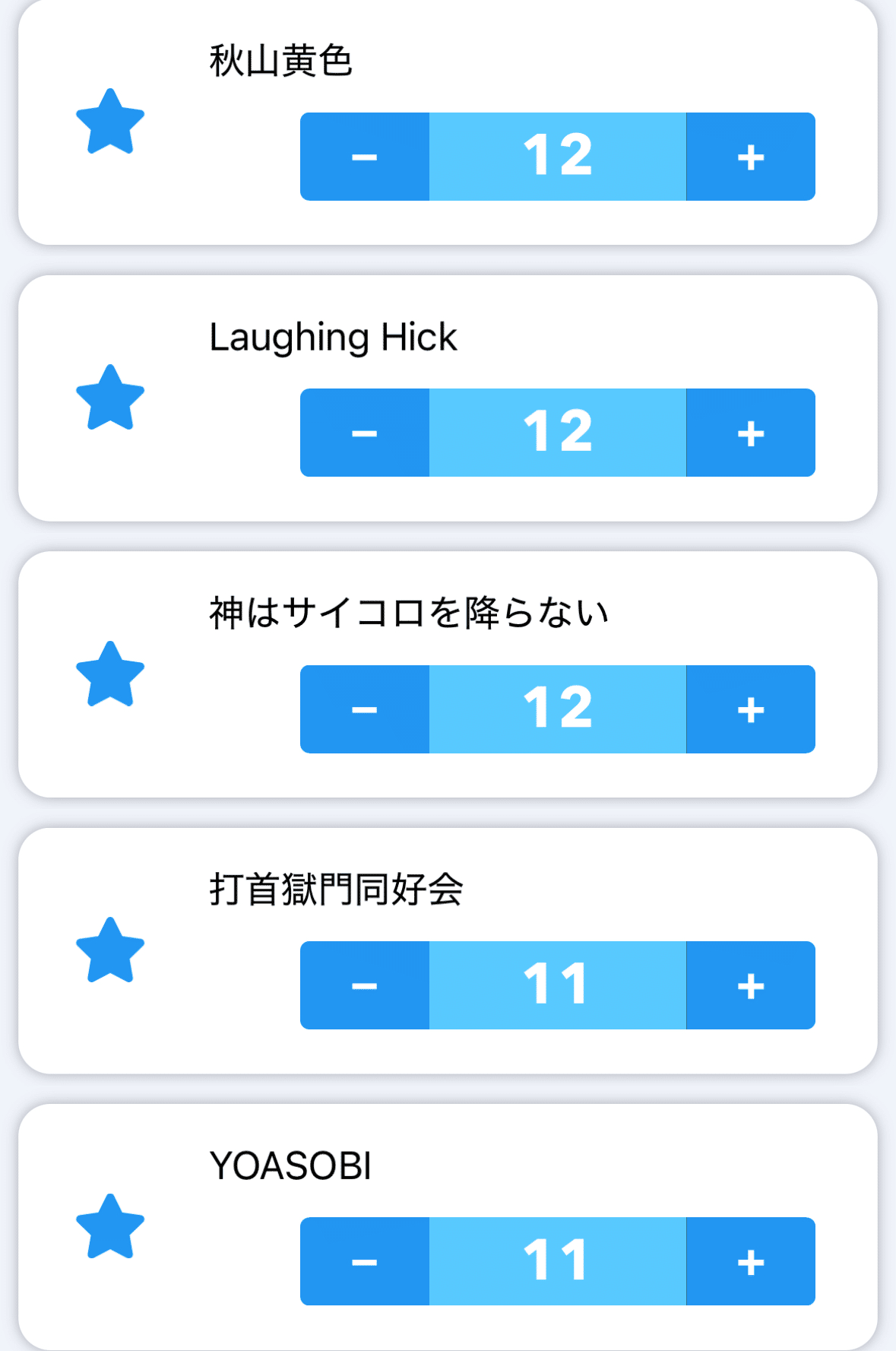
Task: Add one to 打首獄門同好会
Action: [750, 985]
